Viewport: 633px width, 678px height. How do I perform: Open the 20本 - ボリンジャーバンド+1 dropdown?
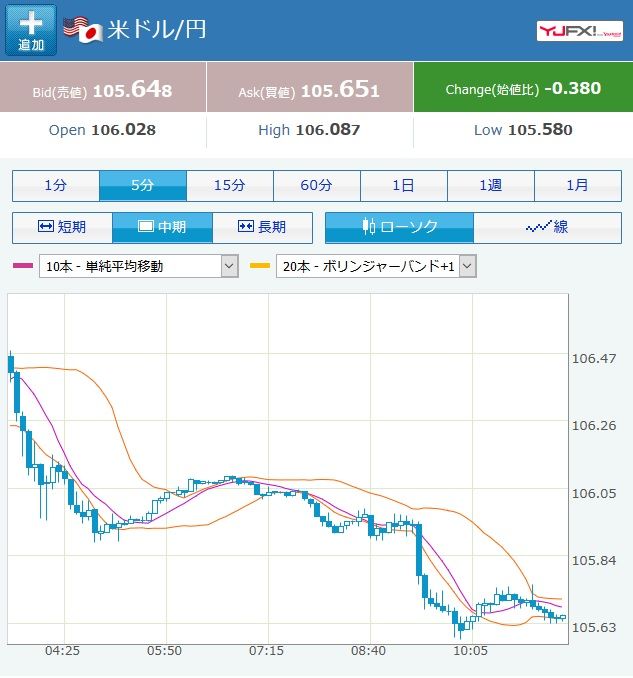(x=376, y=266)
